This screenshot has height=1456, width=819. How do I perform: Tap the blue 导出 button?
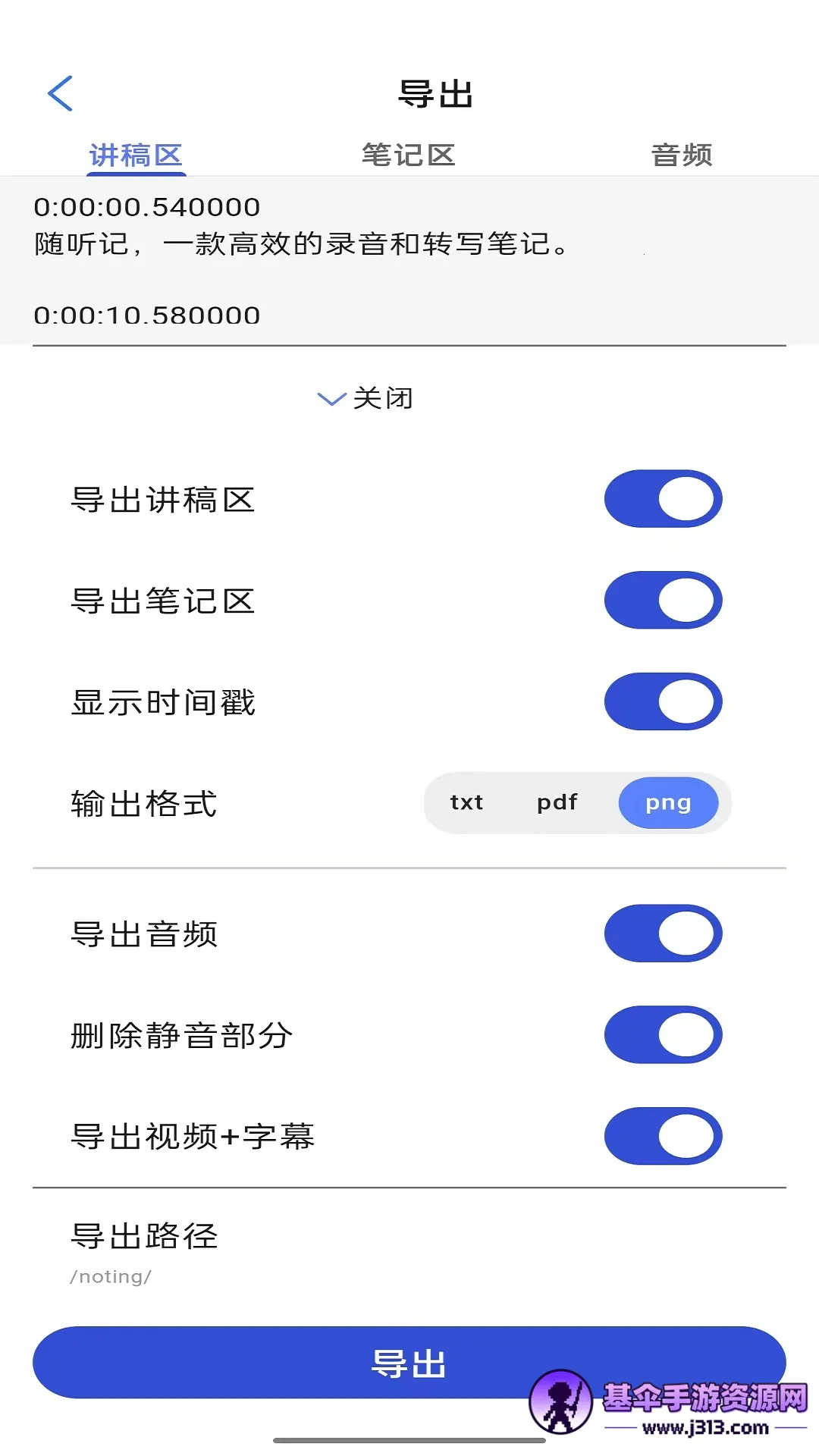[303, 1363]
